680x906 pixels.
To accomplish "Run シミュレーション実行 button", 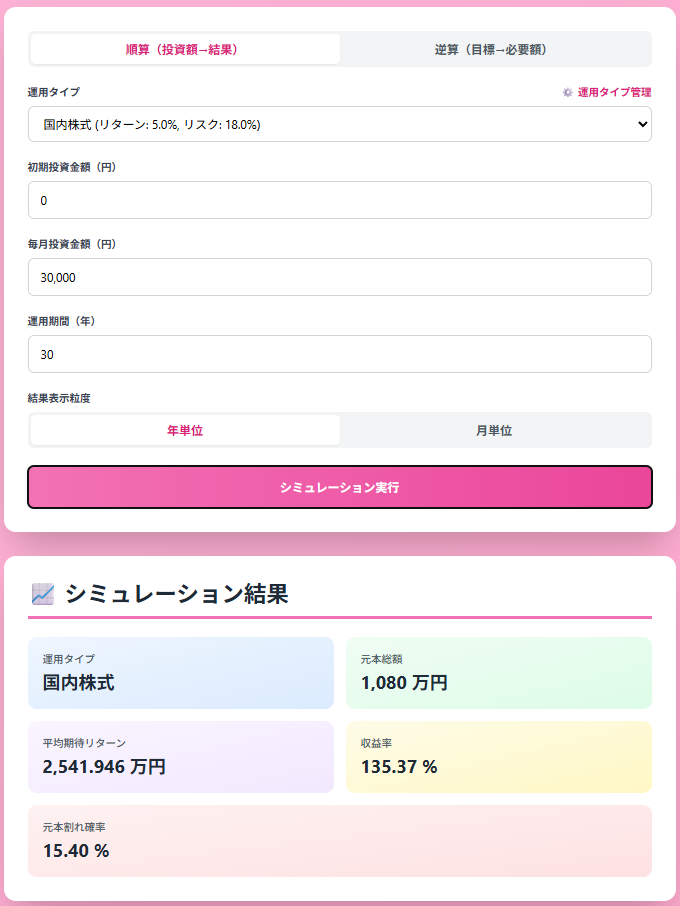I will [x=340, y=487].
